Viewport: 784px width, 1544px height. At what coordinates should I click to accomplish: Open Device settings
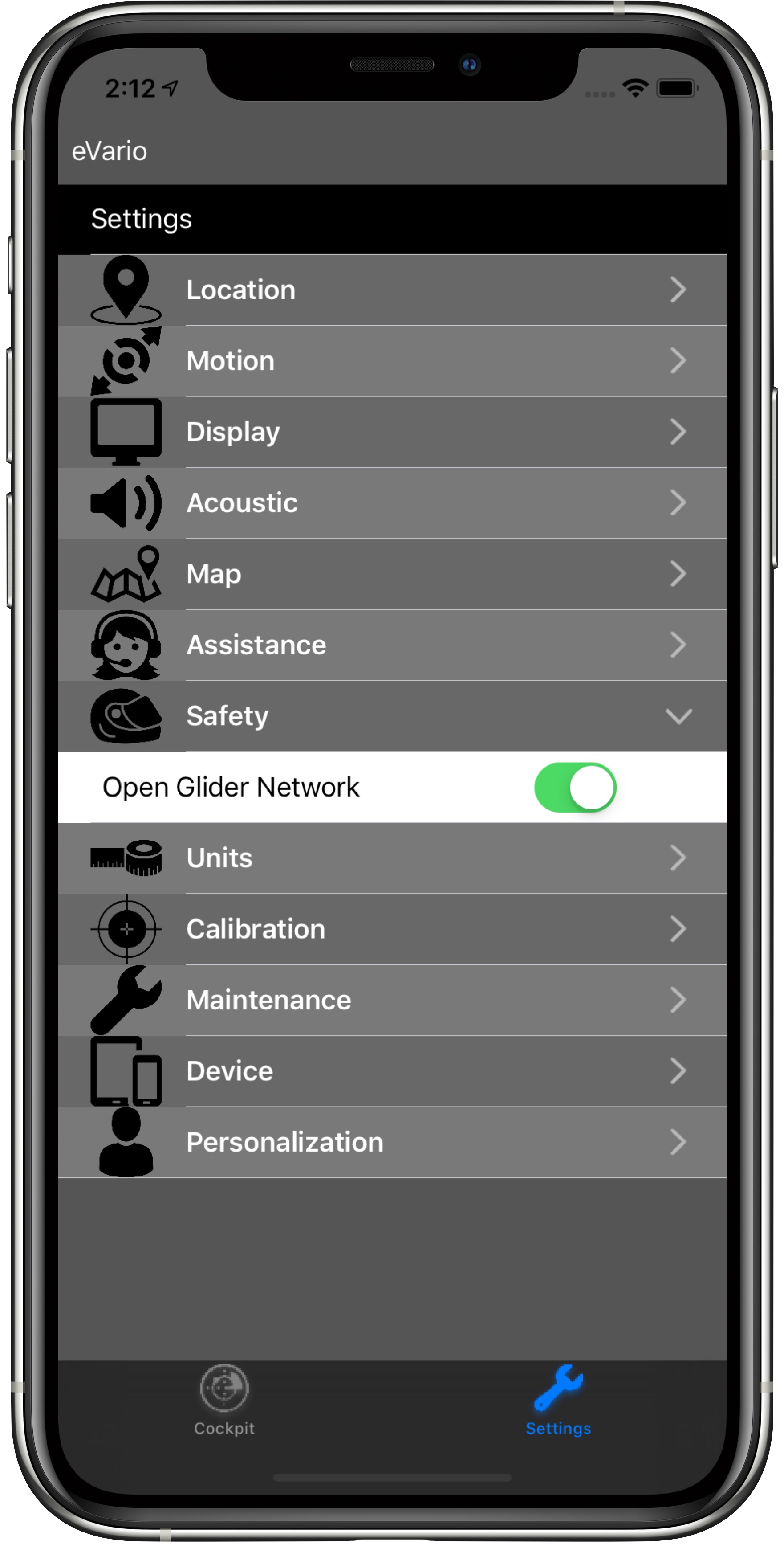pos(392,1071)
